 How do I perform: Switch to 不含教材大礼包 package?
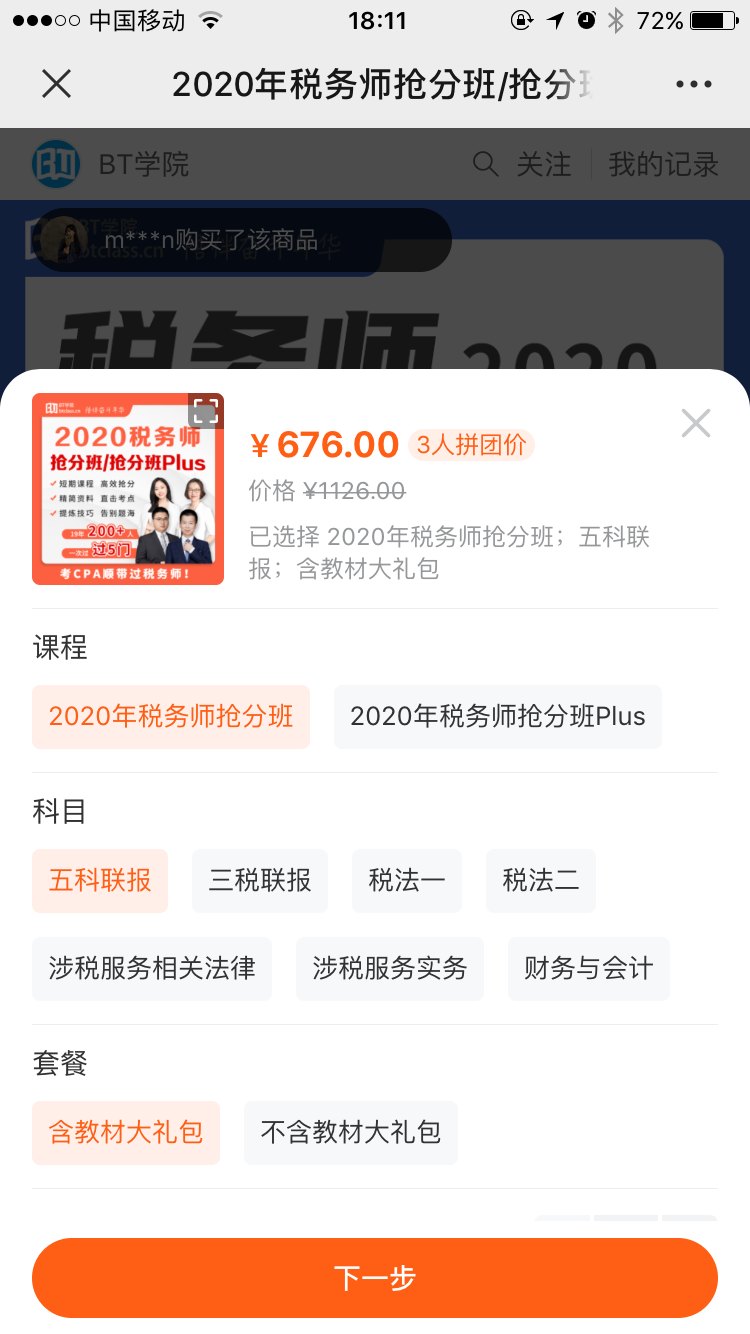click(351, 1133)
